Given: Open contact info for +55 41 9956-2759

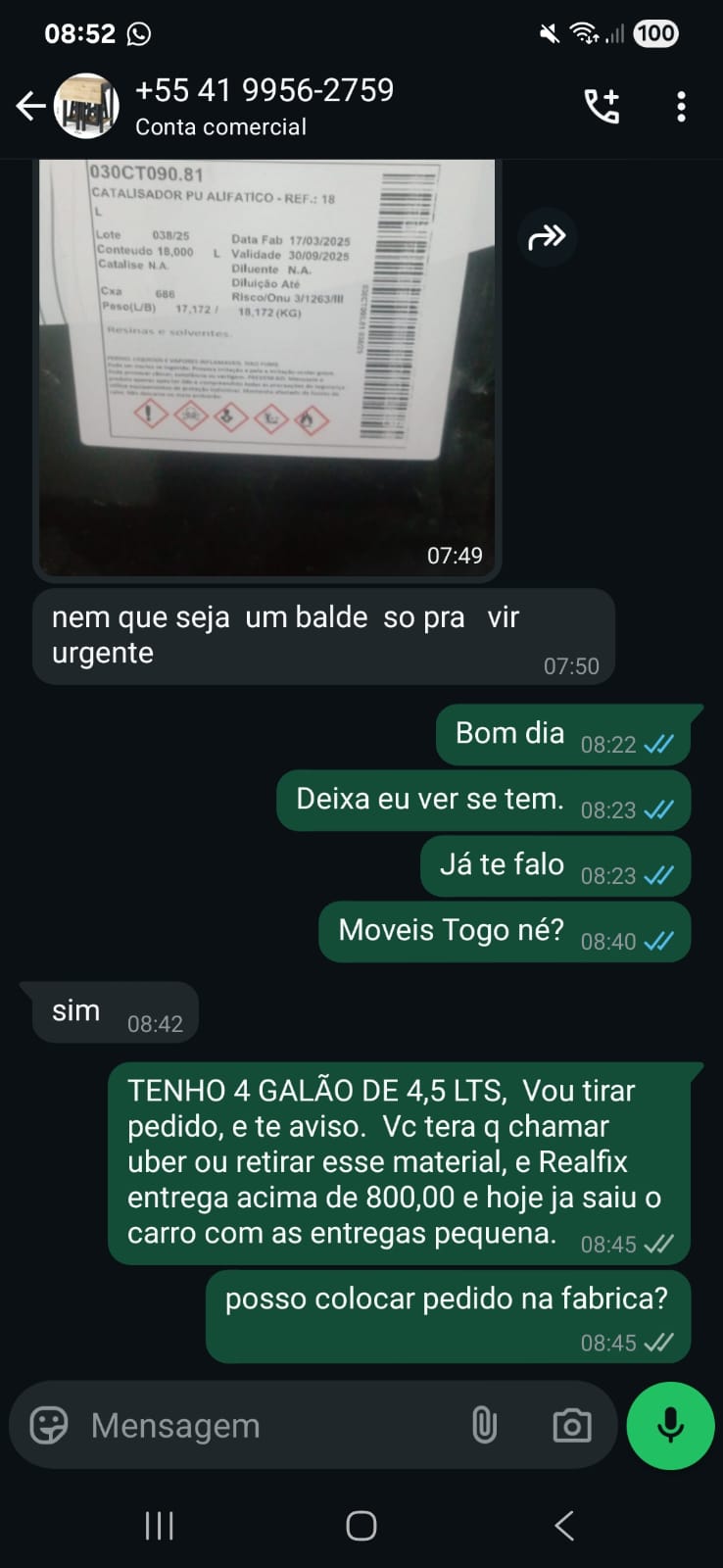Looking at the screenshot, I should pyautogui.click(x=265, y=106).
